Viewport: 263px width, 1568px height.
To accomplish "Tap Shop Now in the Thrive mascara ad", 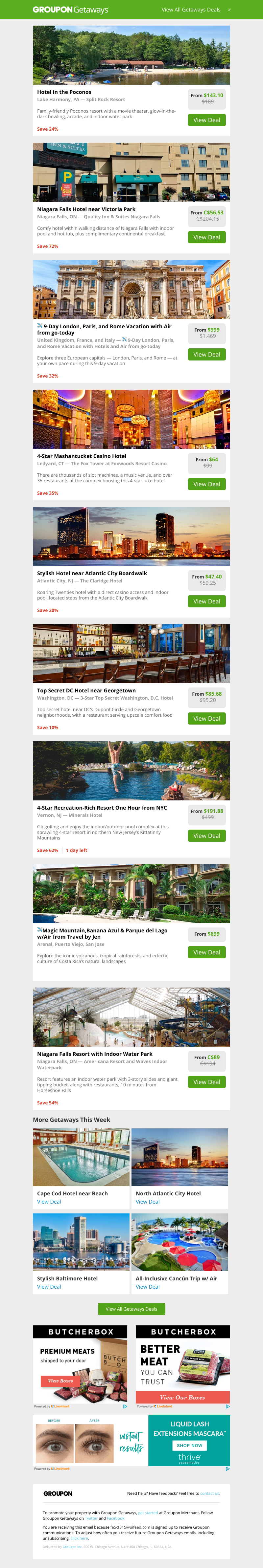I will click(189, 1445).
